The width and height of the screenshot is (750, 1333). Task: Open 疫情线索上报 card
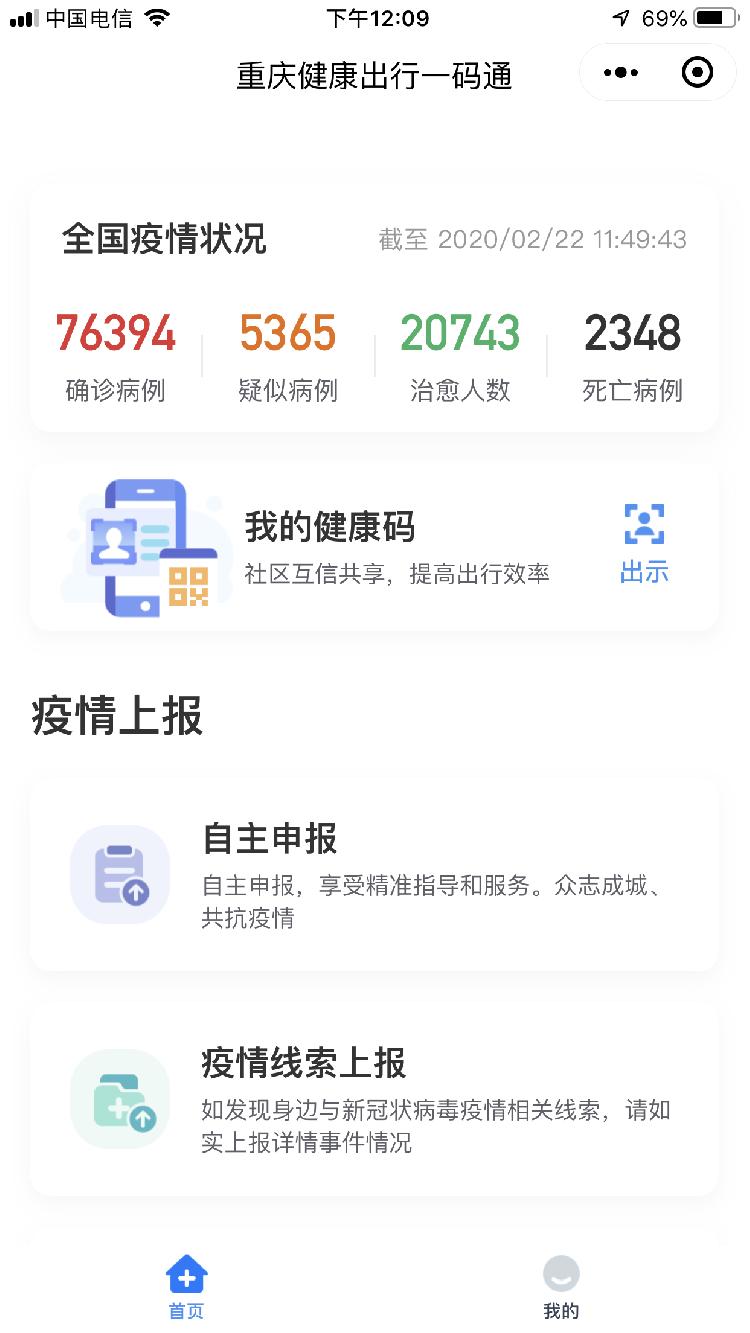click(x=374, y=1100)
